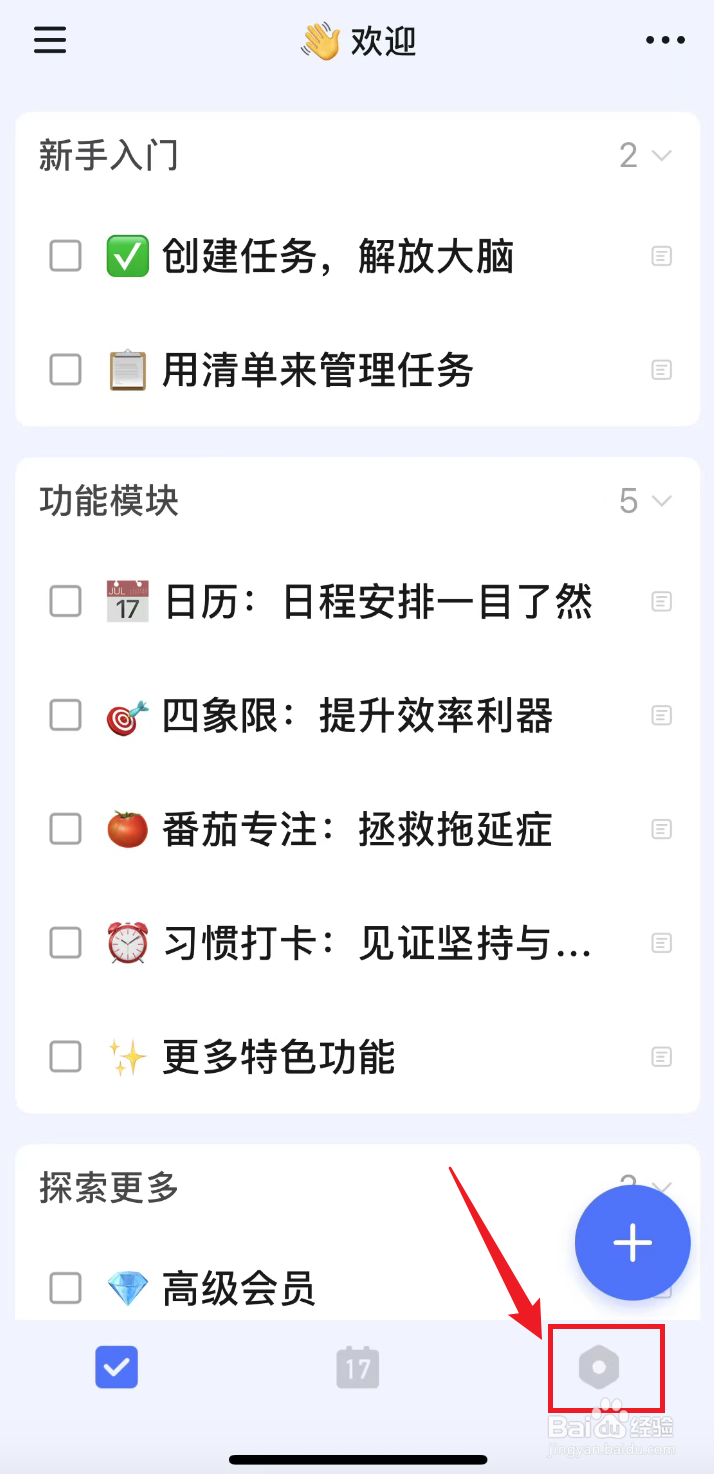Screen dimensions: 714x1474
Task: Open the hamburger drawer menu
Action: click(50, 41)
